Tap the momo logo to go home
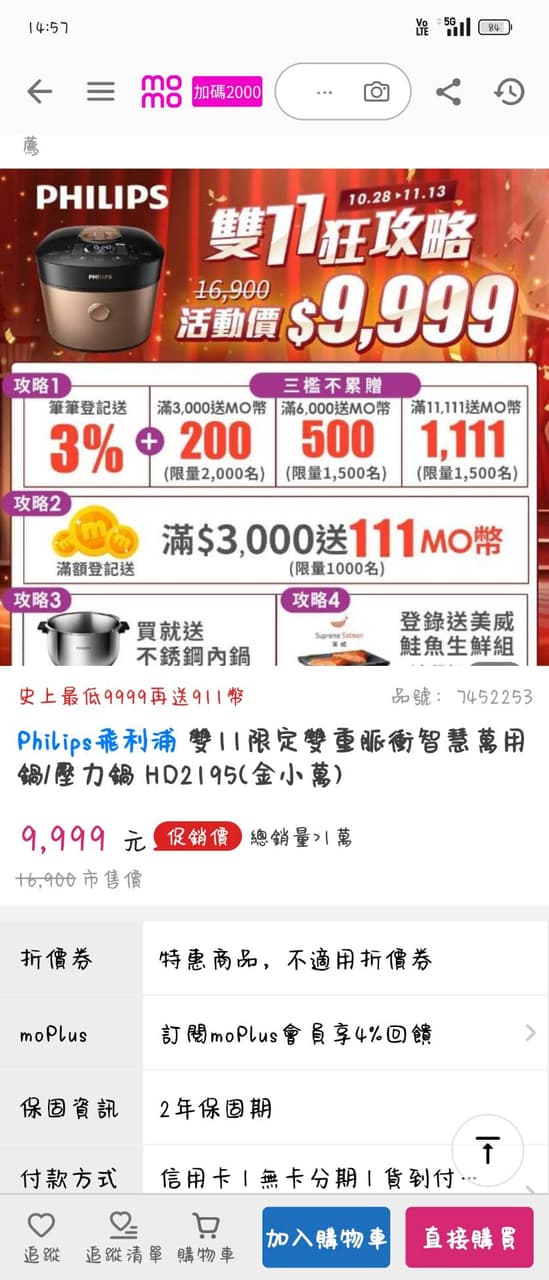This screenshot has width=549, height=1280. 161,92
